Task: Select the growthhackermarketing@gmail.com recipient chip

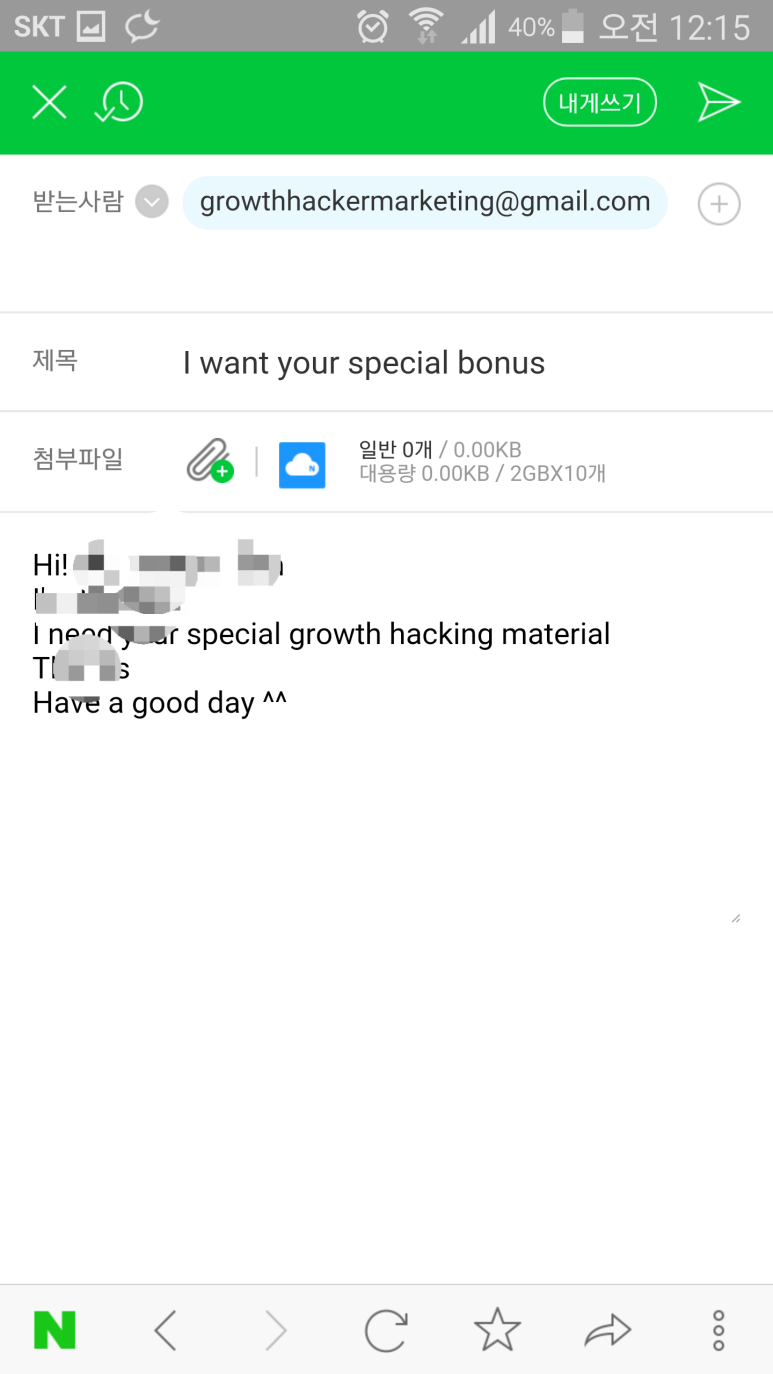Action: click(424, 203)
